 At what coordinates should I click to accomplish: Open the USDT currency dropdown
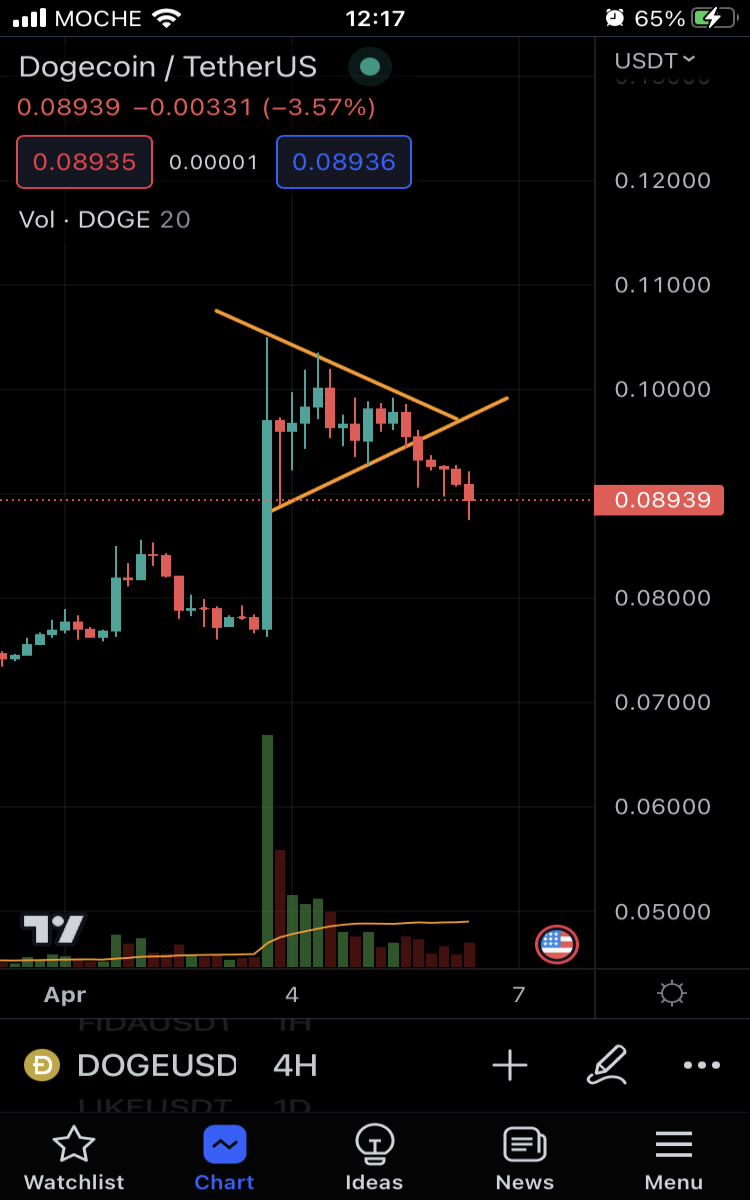click(655, 61)
